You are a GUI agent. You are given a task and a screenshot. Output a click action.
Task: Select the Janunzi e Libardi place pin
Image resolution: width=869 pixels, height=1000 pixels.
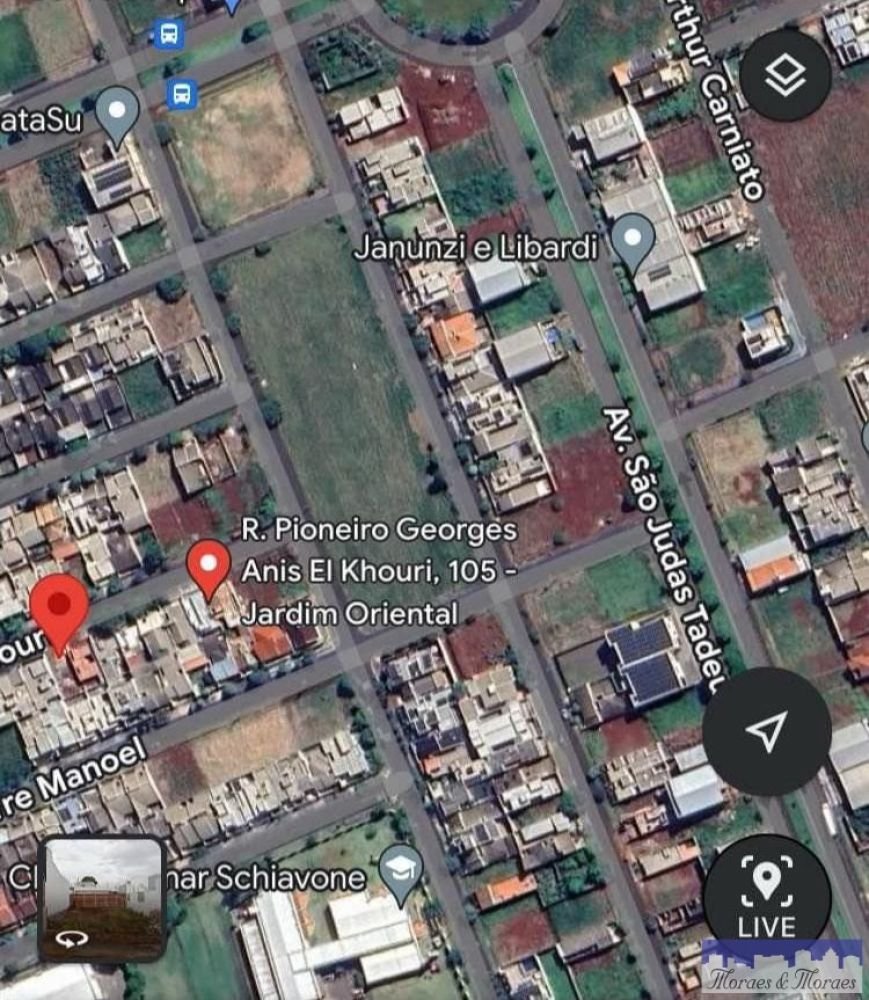(x=632, y=240)
